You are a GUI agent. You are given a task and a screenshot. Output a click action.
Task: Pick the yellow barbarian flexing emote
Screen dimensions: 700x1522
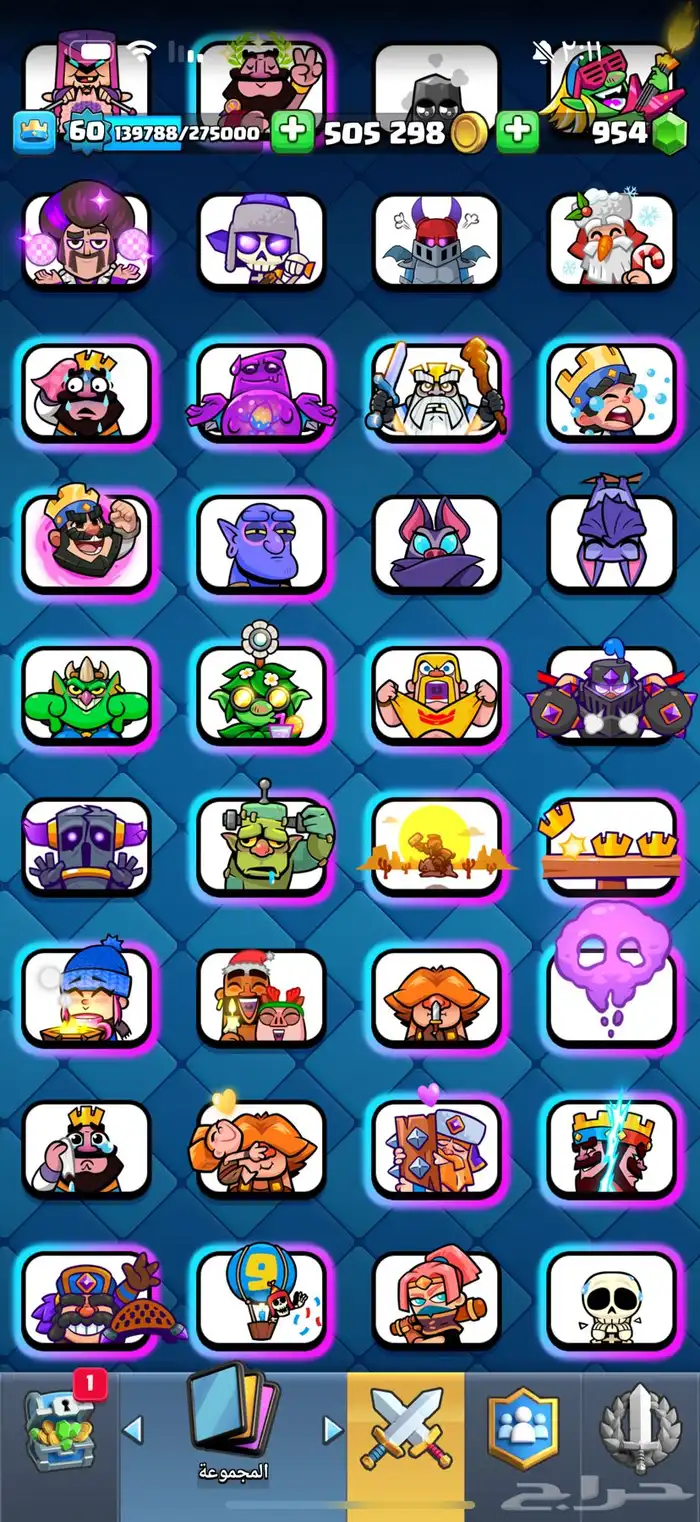[436, 695]
